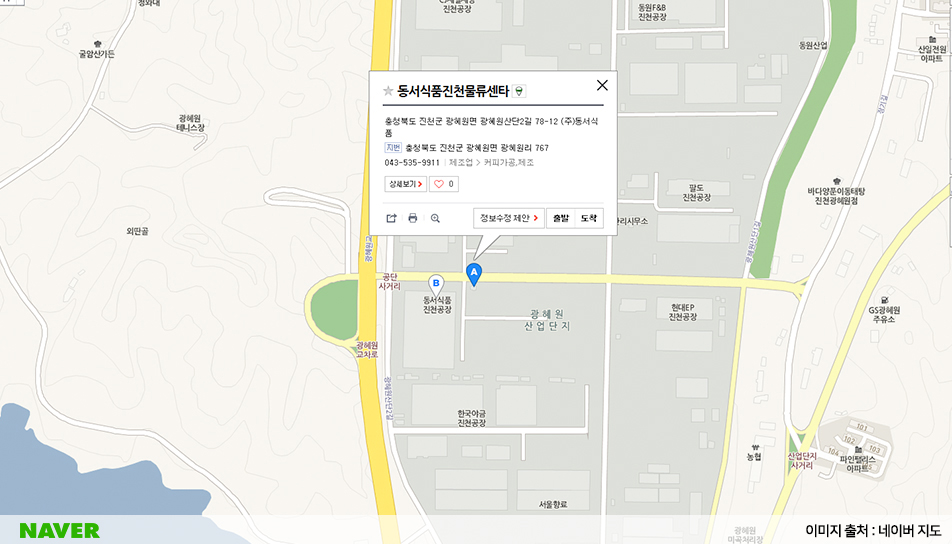Set this place as 출발 point
Screen dimensions: 952x544
tap(561, 218)
